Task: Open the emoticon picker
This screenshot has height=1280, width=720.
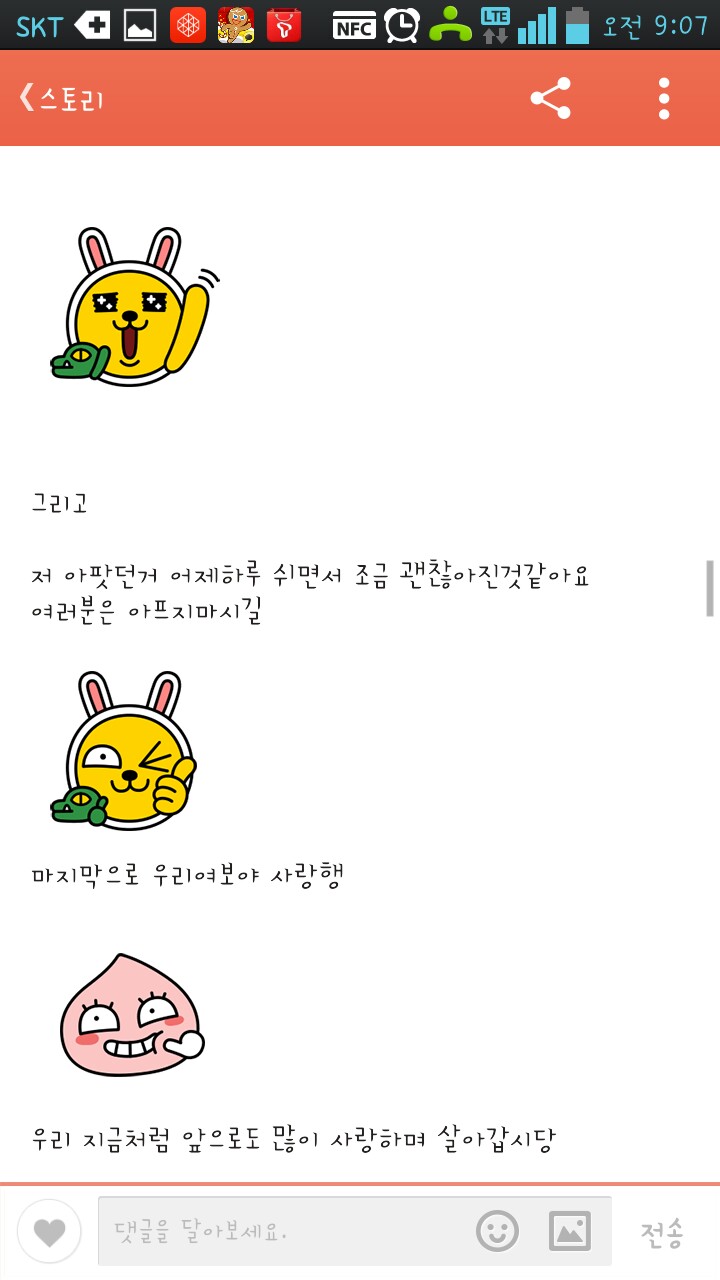Action: click(x=497, y=1231)
